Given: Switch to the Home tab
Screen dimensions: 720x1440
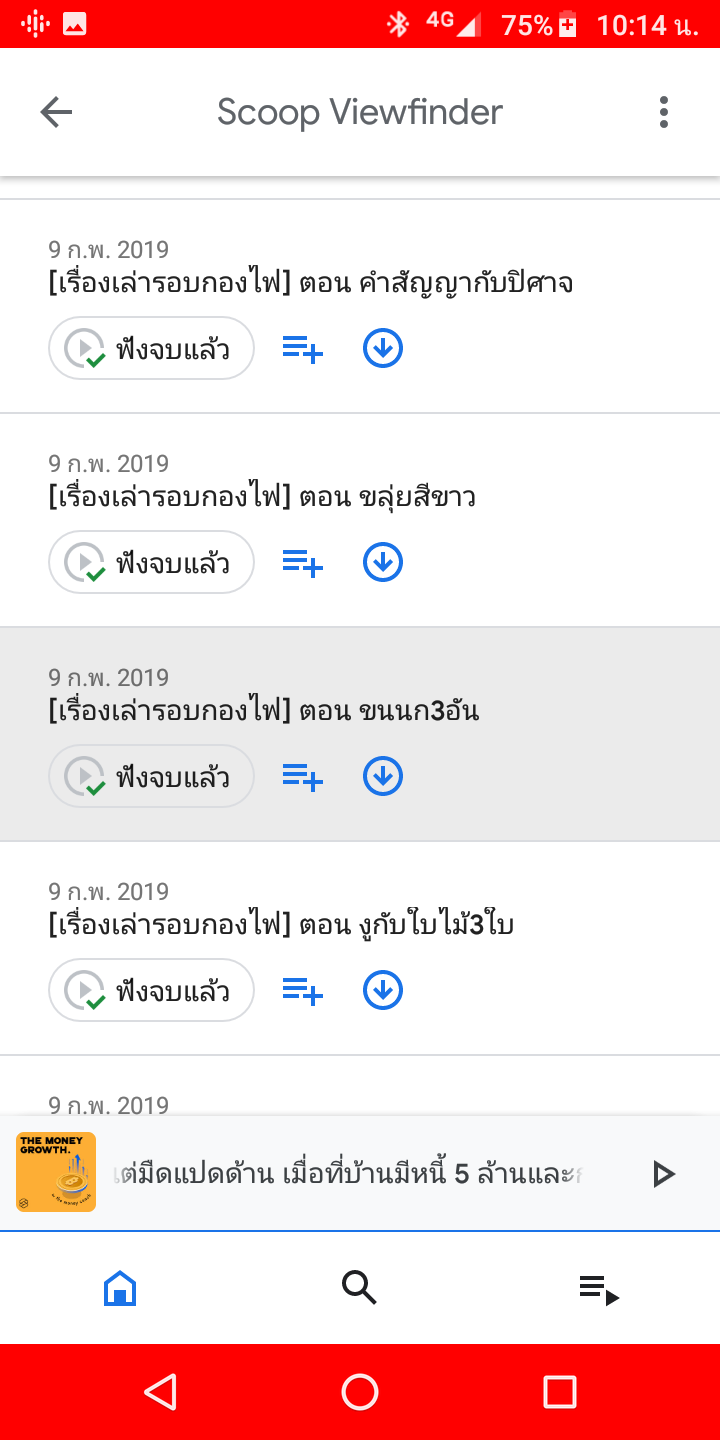Looking at the screenshot, I should 120,1288.
